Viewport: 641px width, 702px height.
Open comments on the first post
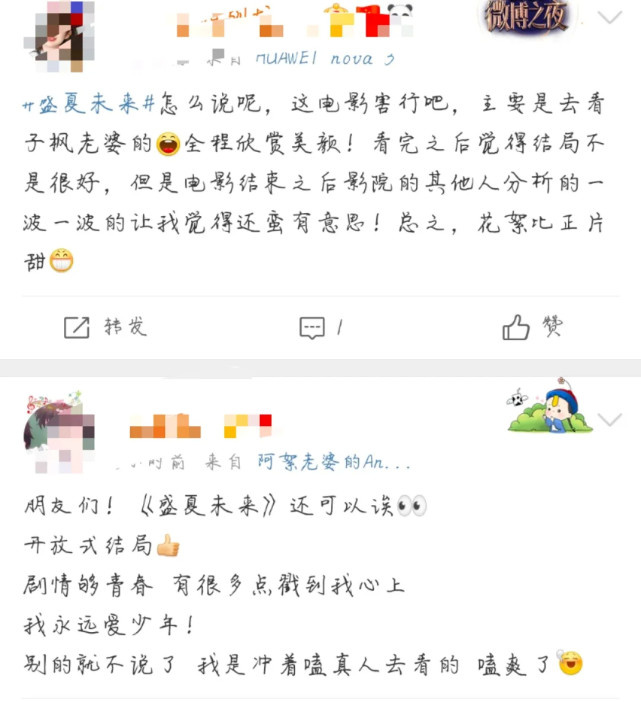click(x=321, y=327)
